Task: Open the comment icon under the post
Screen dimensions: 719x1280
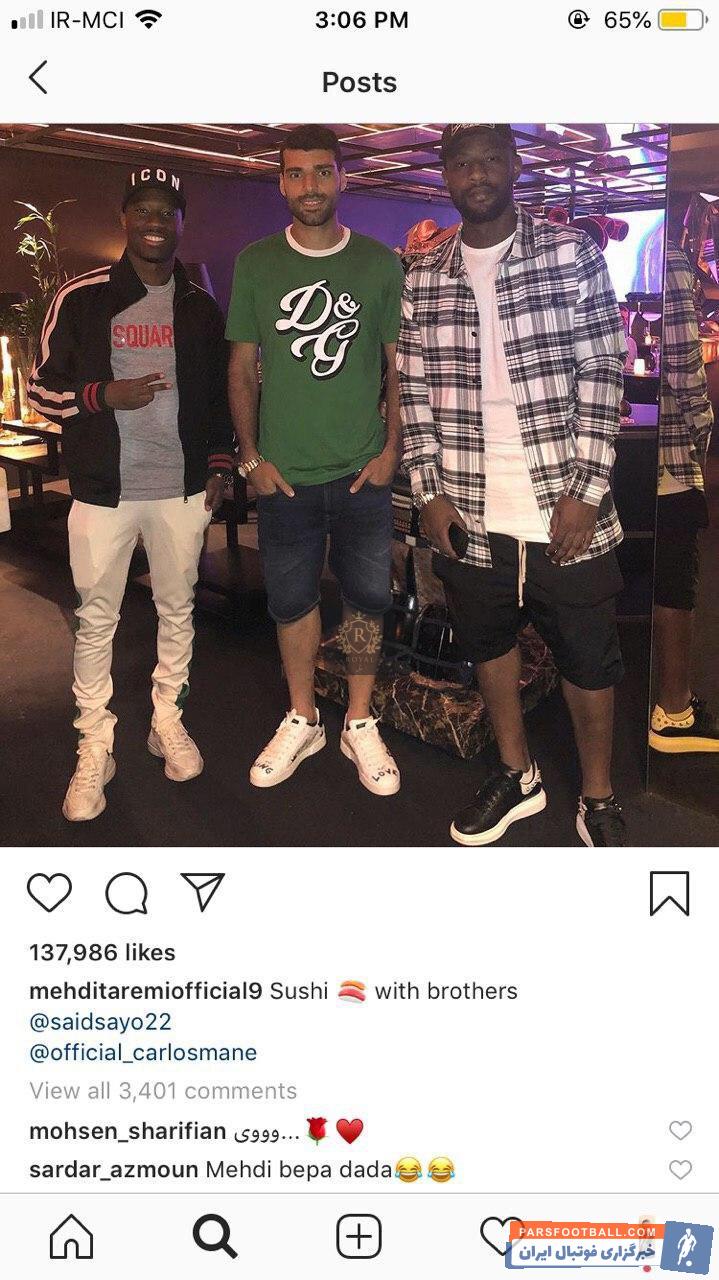Action: (126, 893)
